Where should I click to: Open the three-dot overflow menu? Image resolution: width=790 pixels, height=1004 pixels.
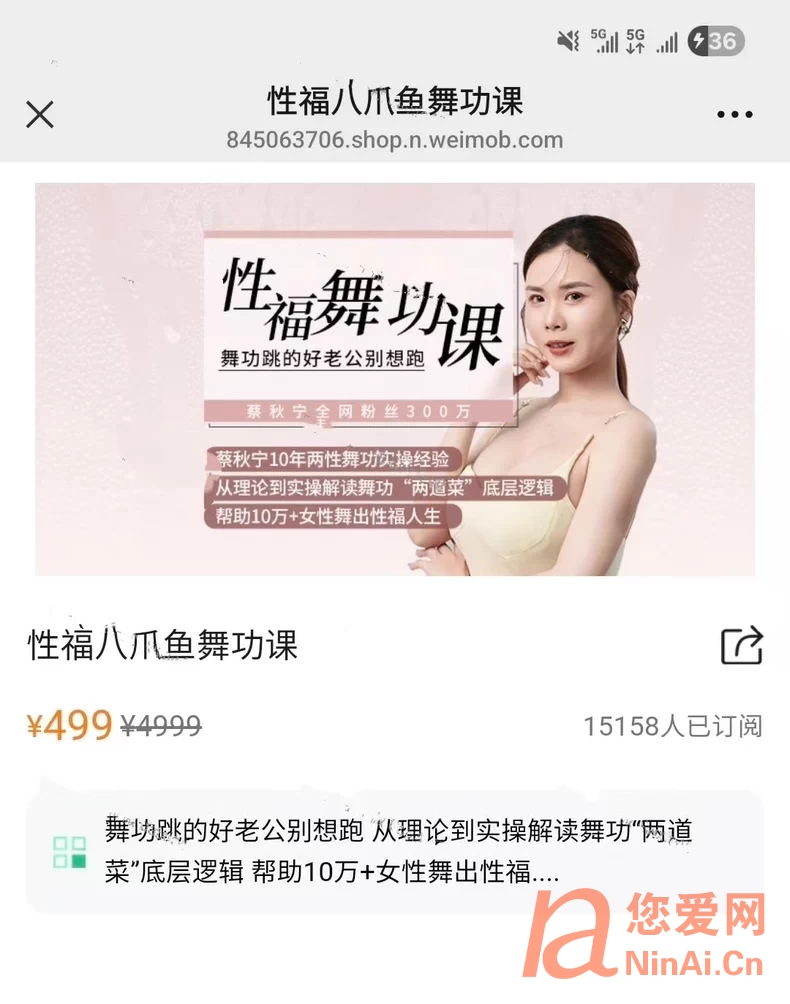[735, 114]
